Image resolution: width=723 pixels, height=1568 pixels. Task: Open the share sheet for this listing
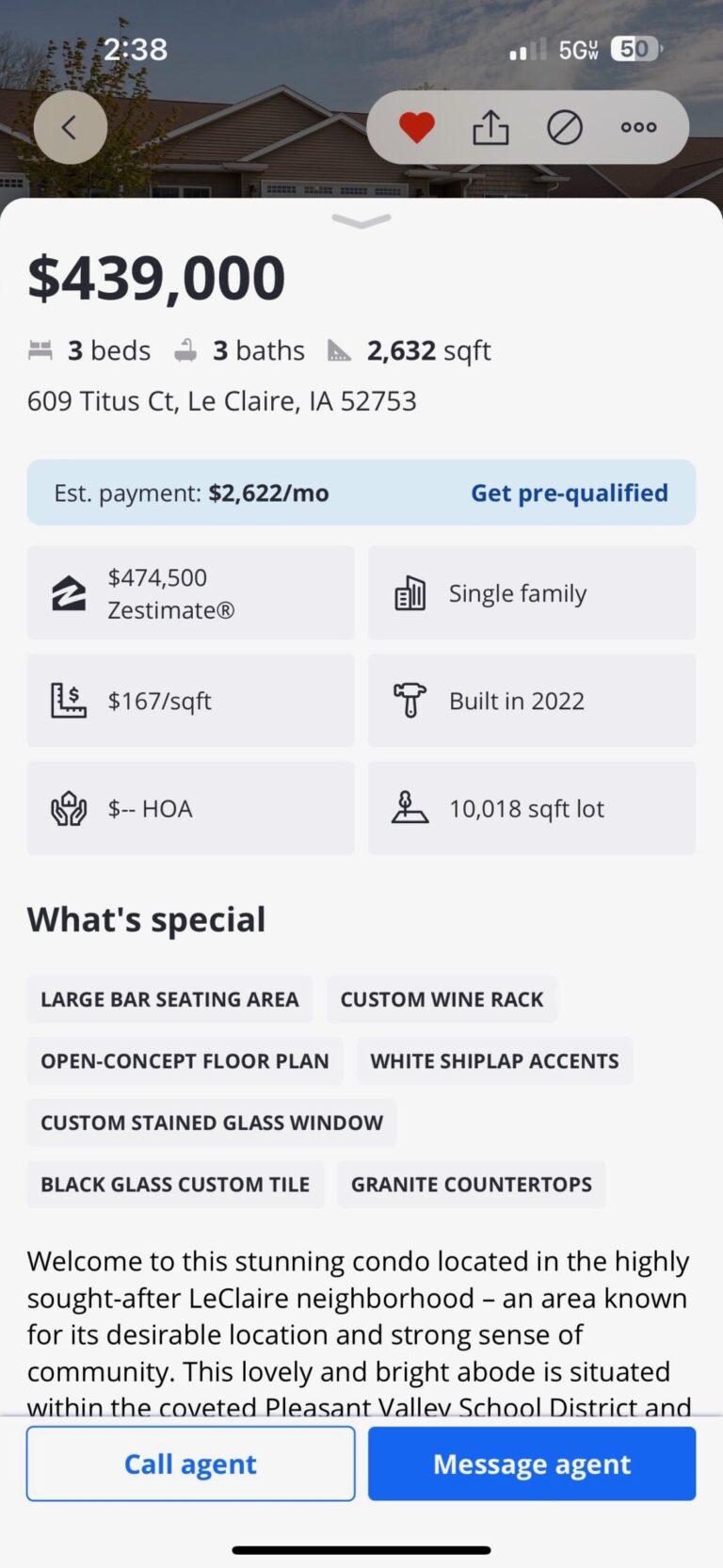(x=490, y=126)
